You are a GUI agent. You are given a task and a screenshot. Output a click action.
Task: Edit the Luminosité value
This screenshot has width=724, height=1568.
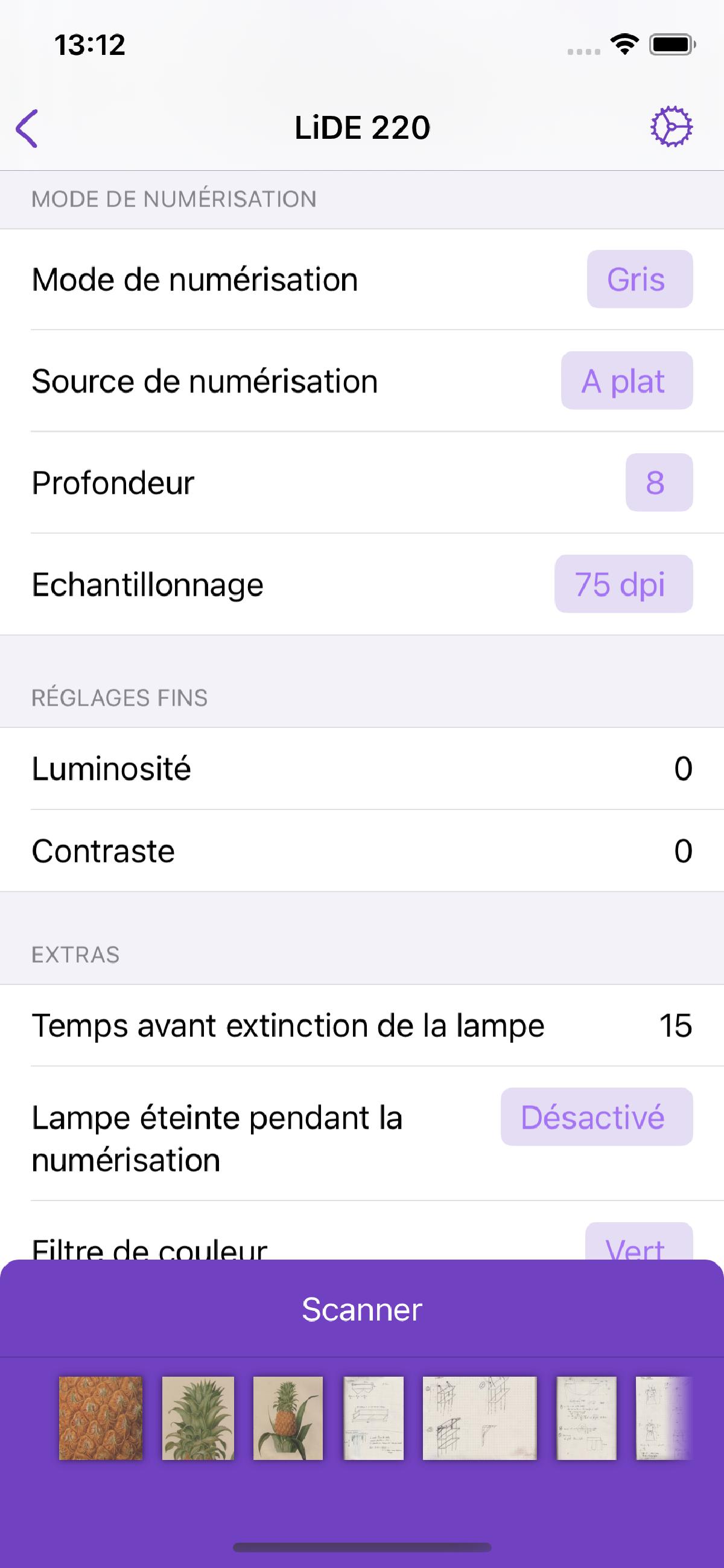682,769
